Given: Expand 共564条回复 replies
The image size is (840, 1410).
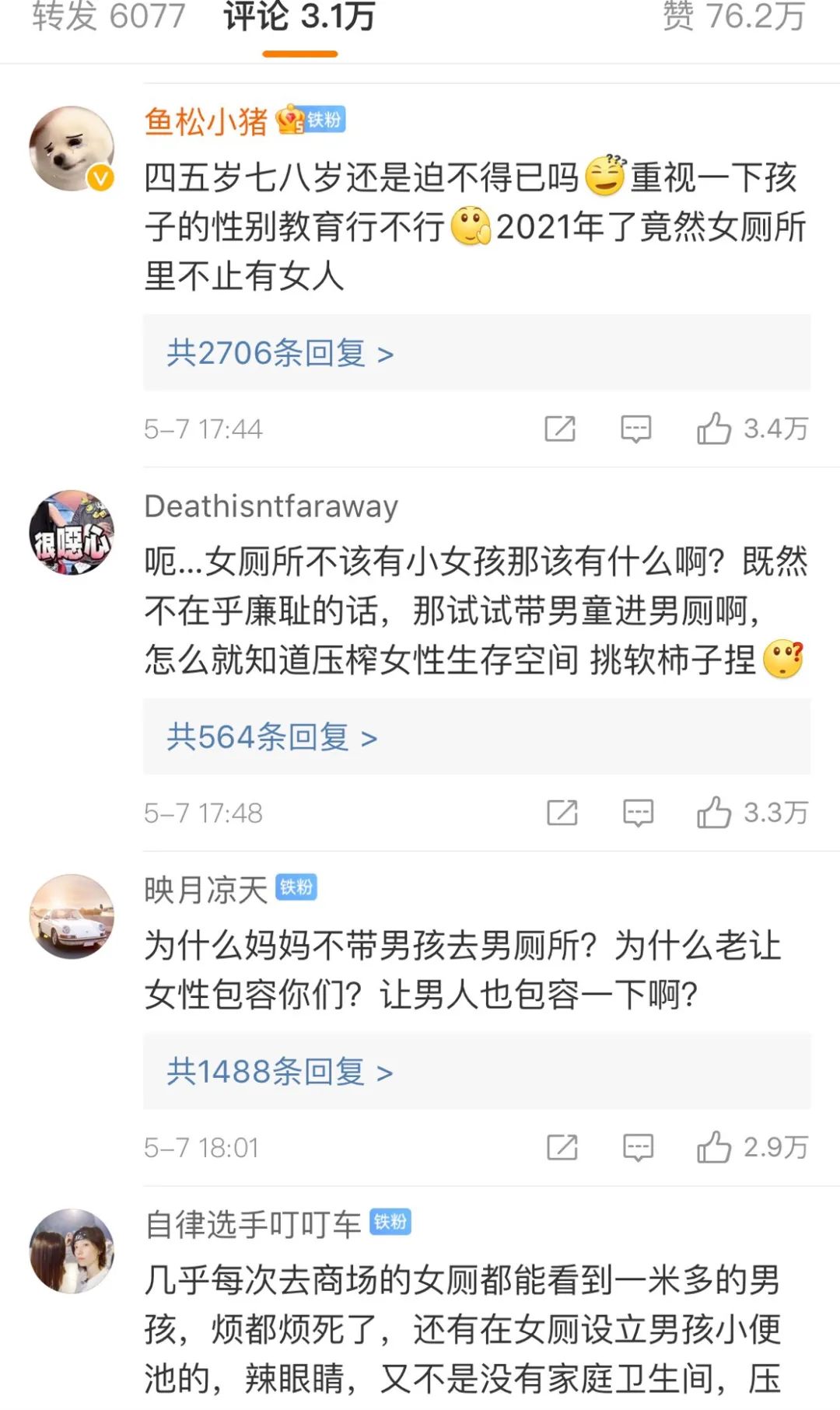Looking at the screenshot, I should 272,737.
